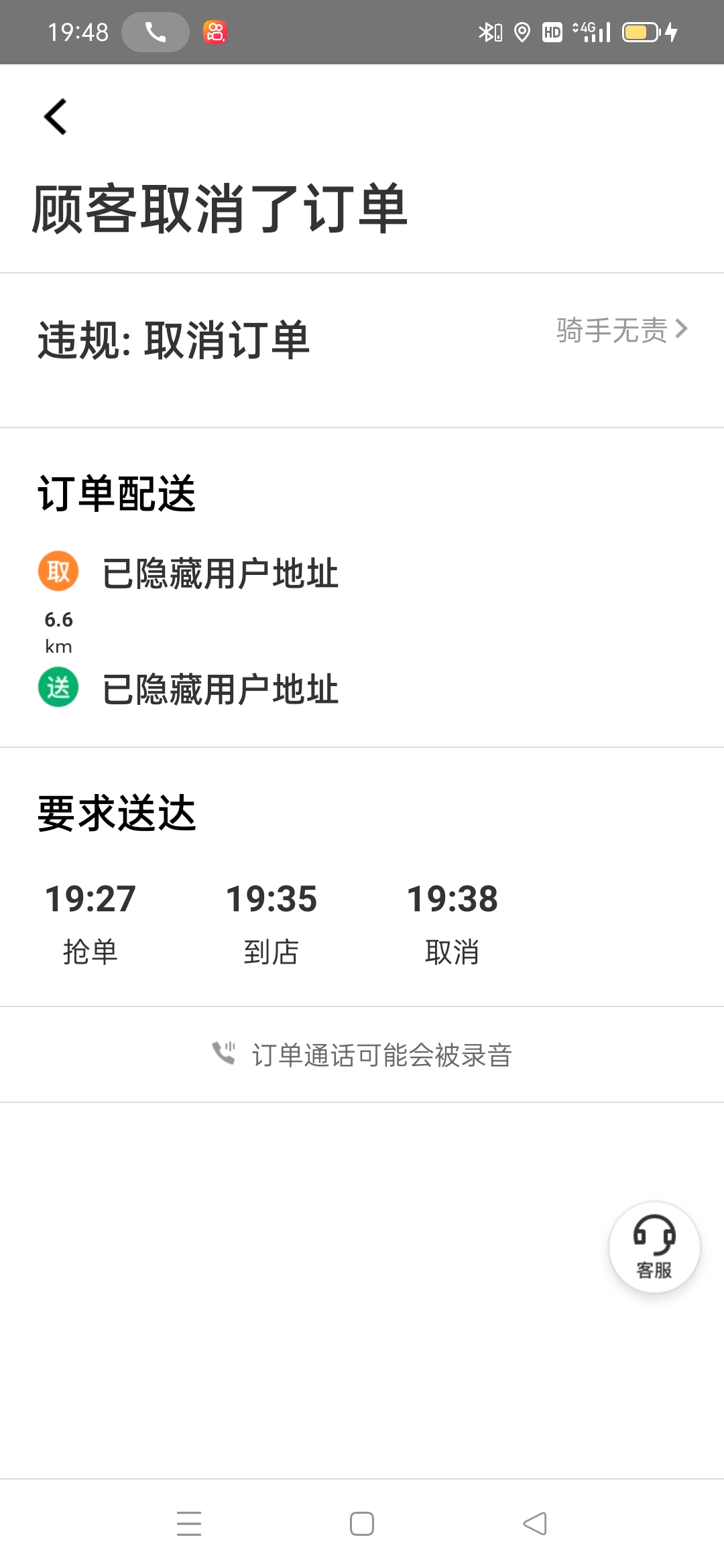Open the 骑手无责 violation details
Image resolution: width=724 pixels, height=1568 pixels.
coord(621,330)
